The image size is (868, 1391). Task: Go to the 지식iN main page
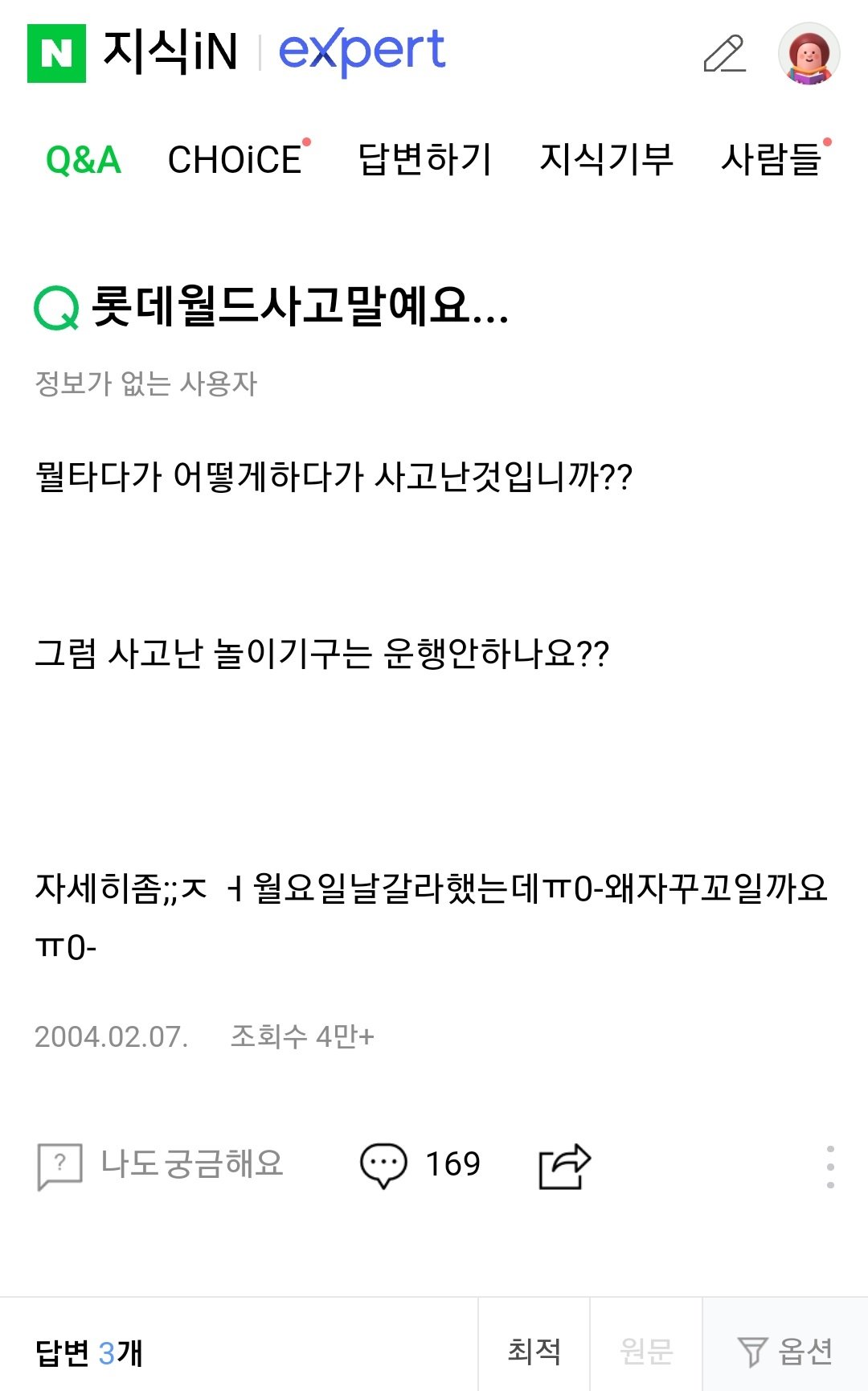170,53
